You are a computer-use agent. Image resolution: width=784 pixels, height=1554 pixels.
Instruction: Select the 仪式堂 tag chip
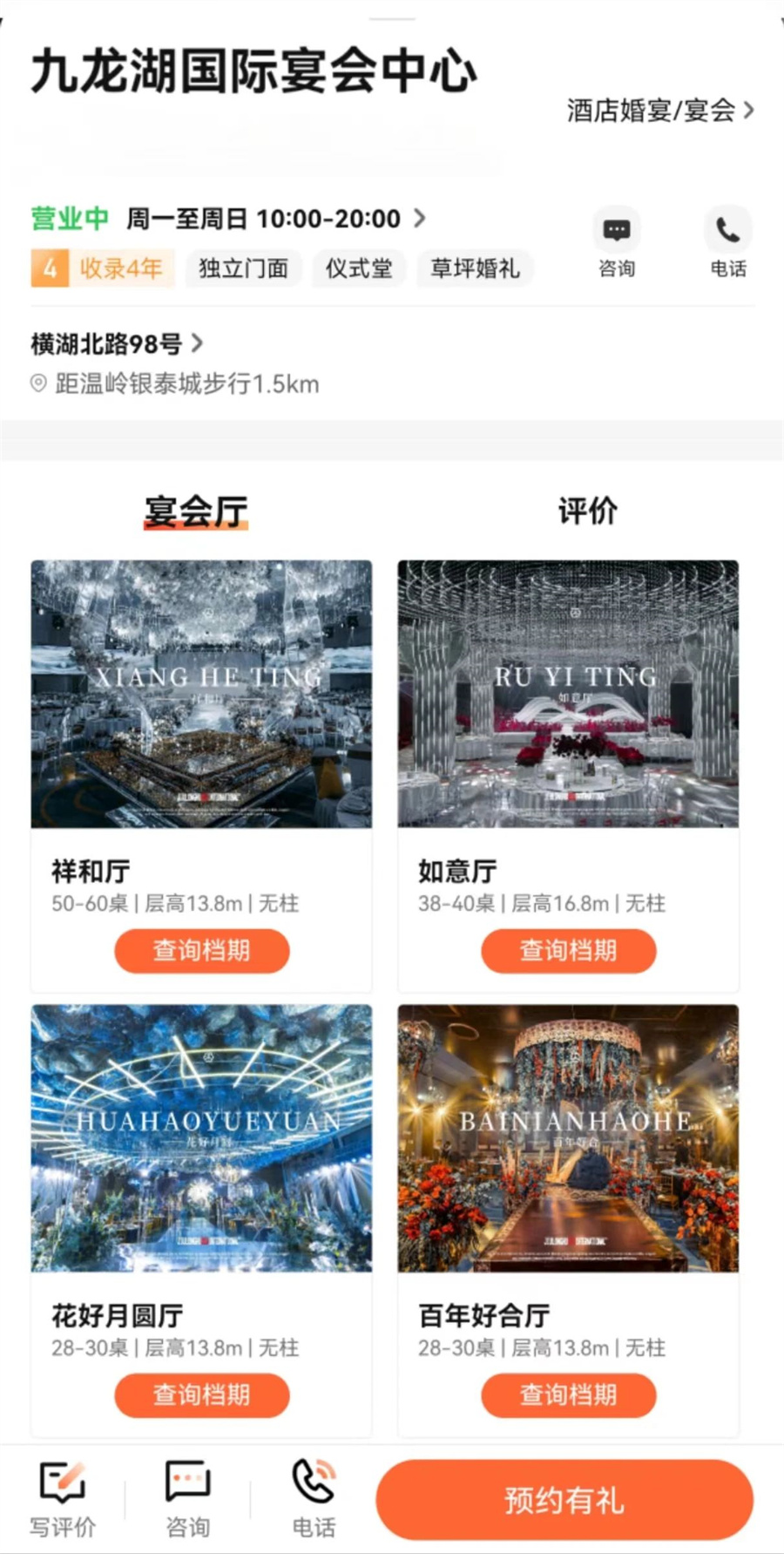359,268
